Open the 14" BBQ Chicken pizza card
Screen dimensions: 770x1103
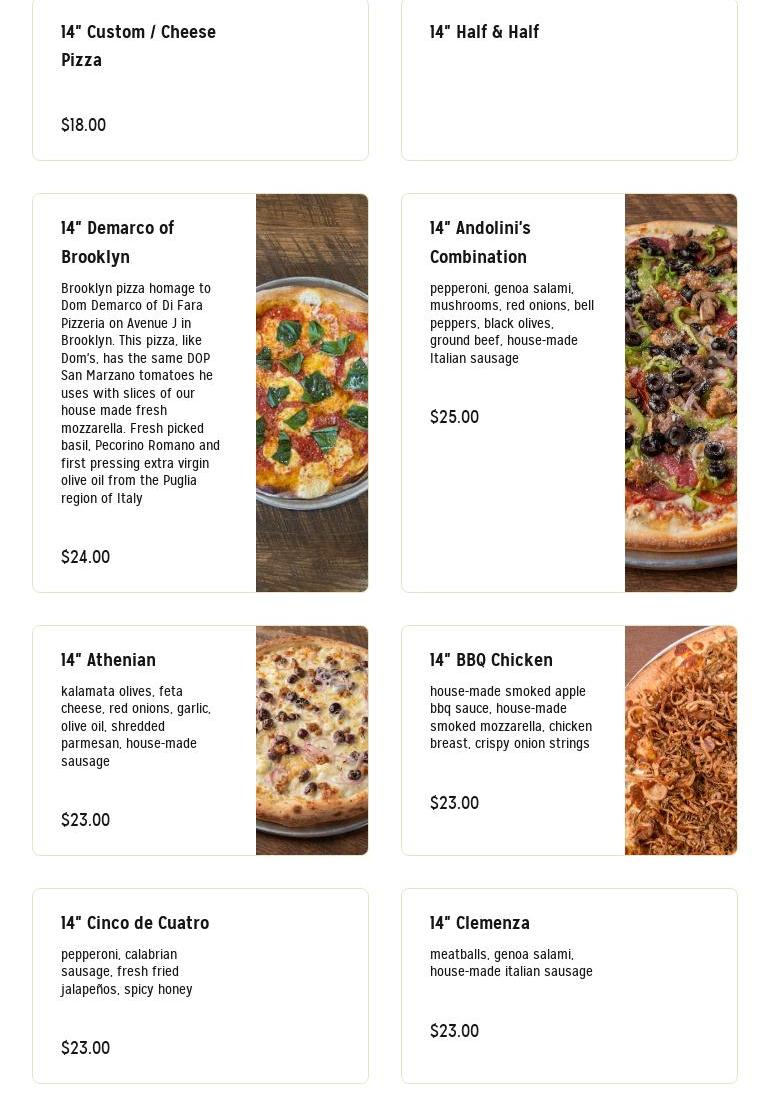pos(569,740)
